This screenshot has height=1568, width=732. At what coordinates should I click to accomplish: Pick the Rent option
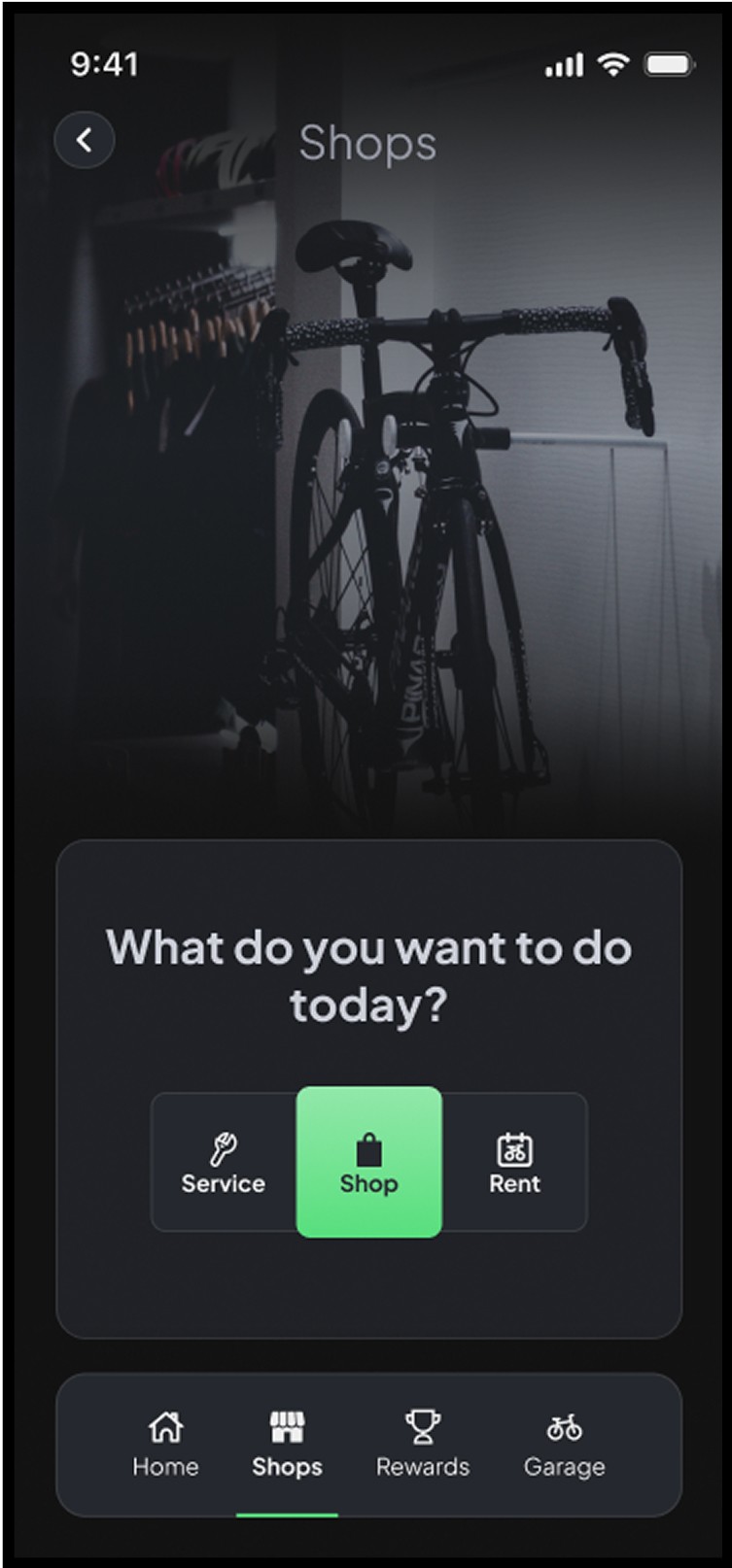(514, 1162)
